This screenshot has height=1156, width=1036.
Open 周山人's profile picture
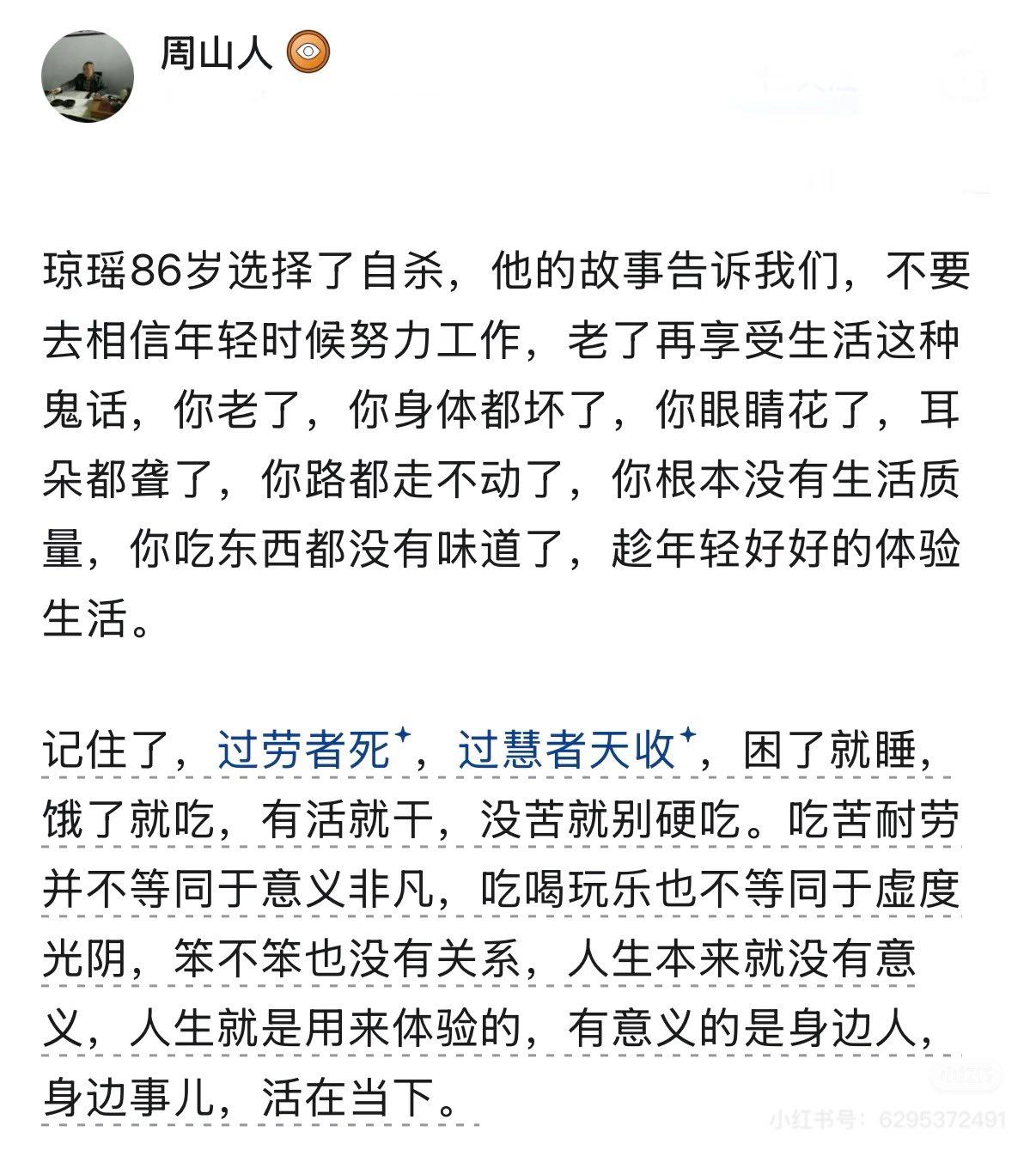click(88, 79)
